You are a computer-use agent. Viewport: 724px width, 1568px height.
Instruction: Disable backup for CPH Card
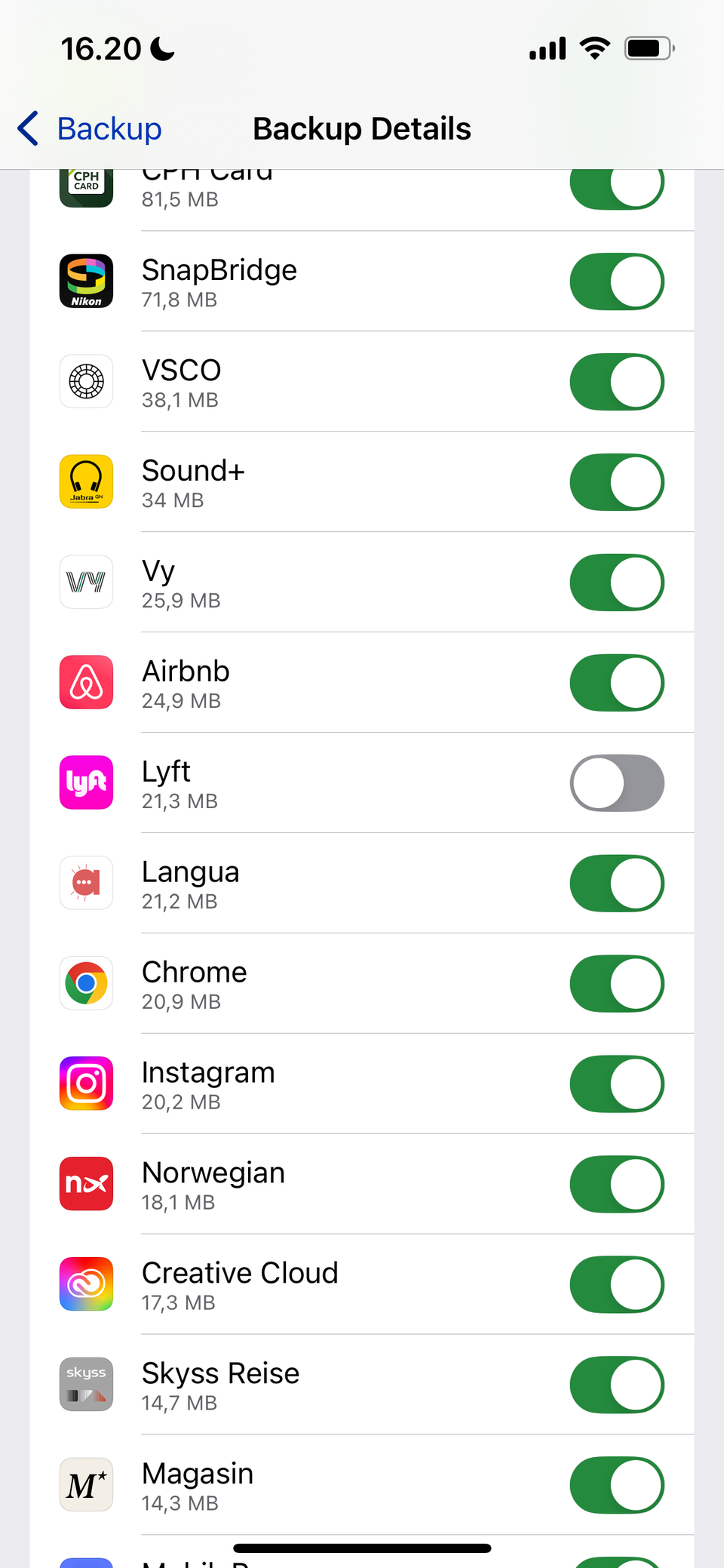tap(616, 189)
